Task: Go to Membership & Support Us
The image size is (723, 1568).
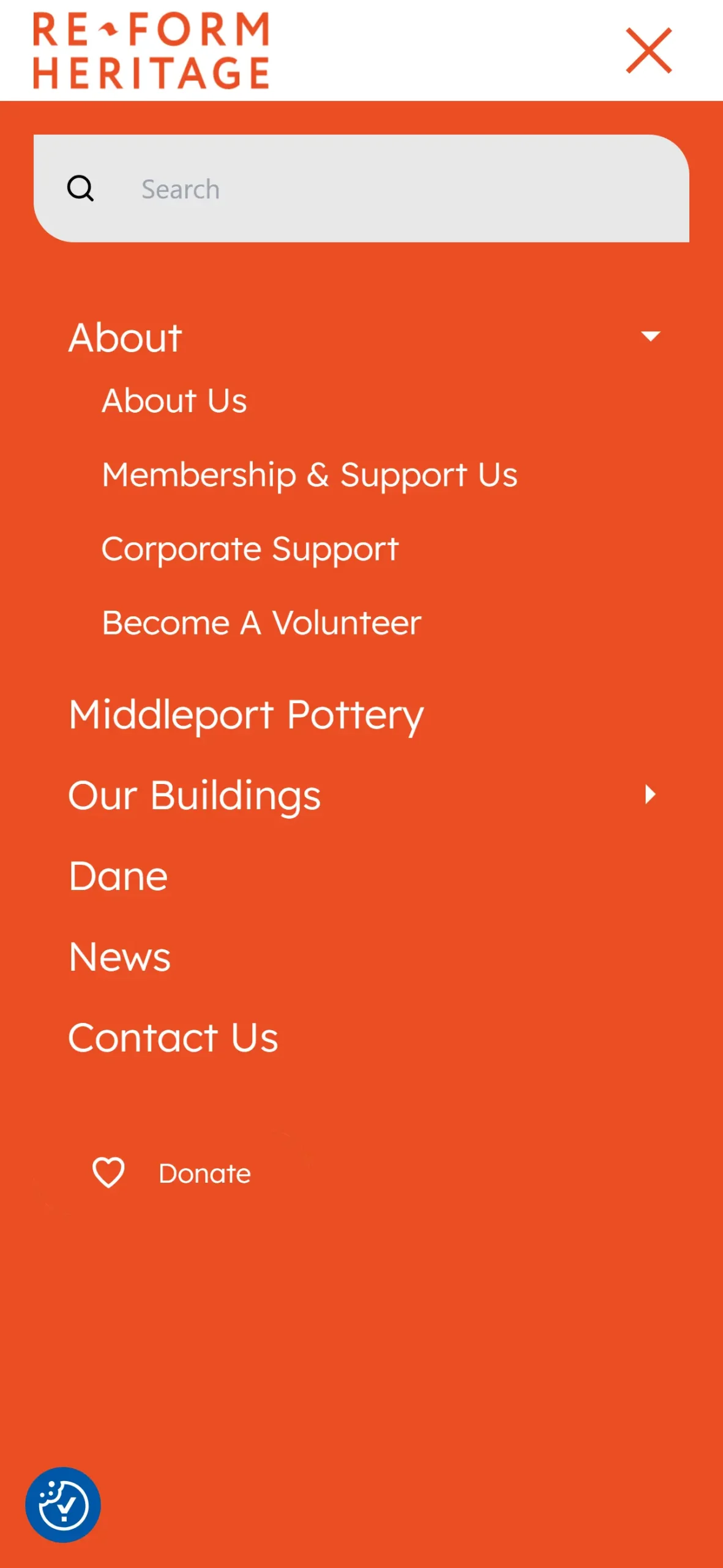Action: pyautogui.click(x=310, y=475)
